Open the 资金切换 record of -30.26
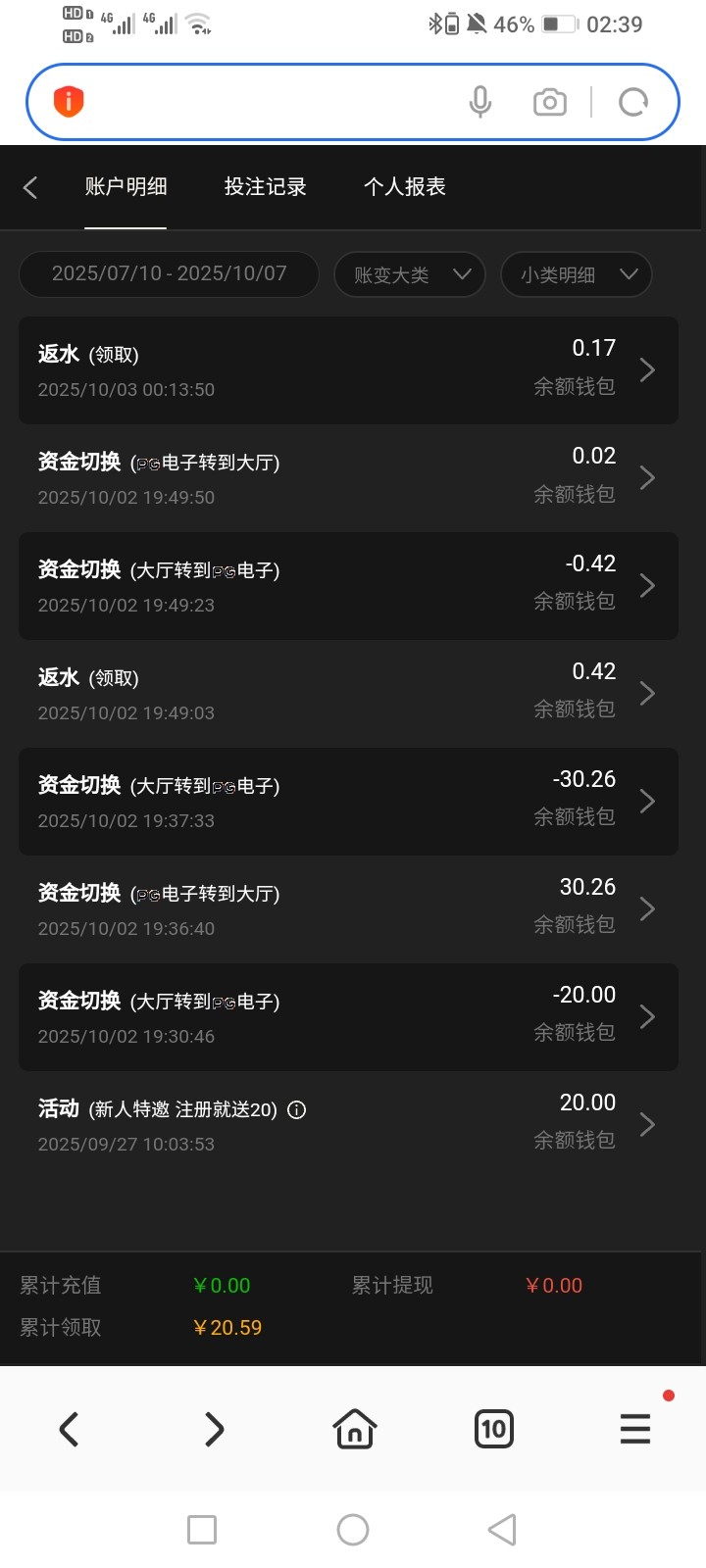 [348, 802]
